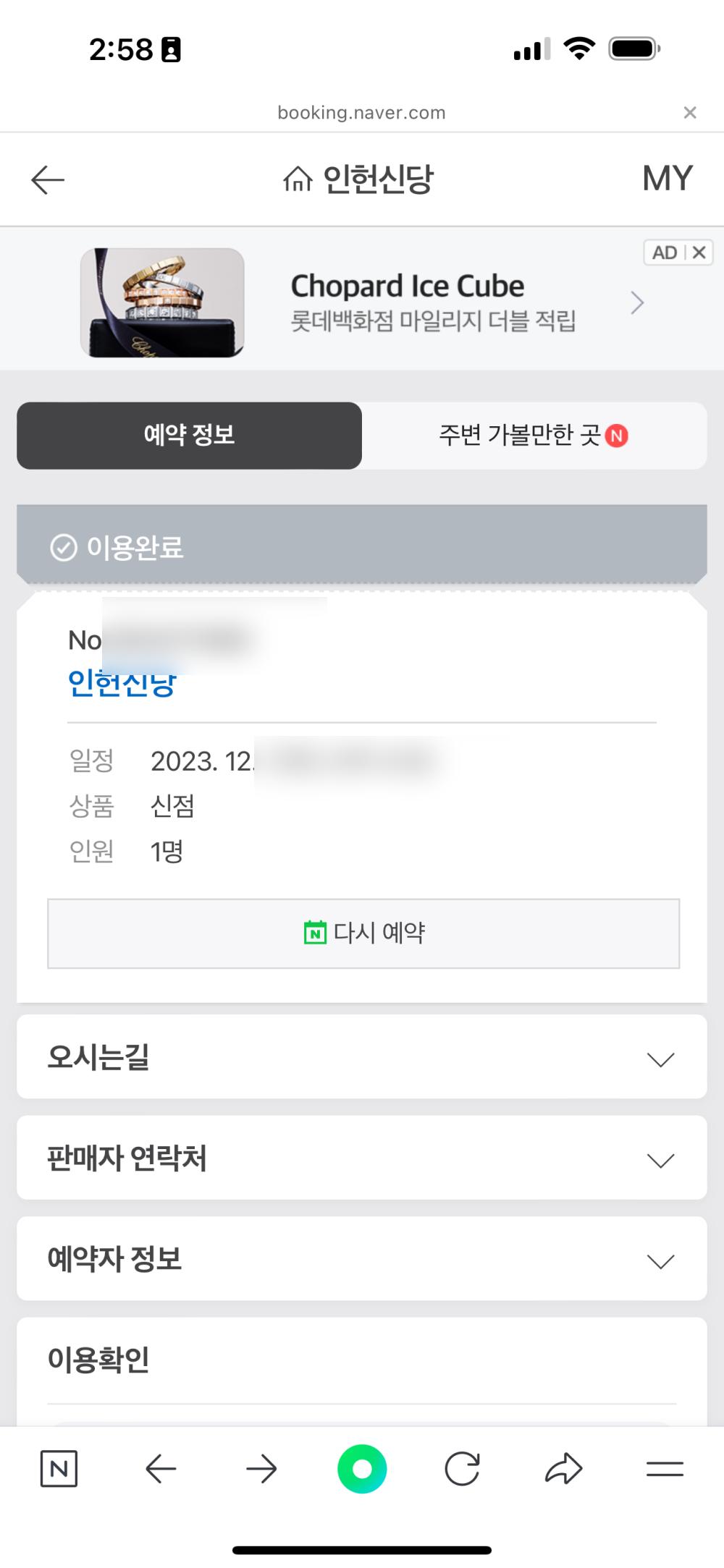The width and height of the screenshot is (724, 1568).
Task: Dismiss the AD banner
Action: pyautogui.click(x=699, y=253)
